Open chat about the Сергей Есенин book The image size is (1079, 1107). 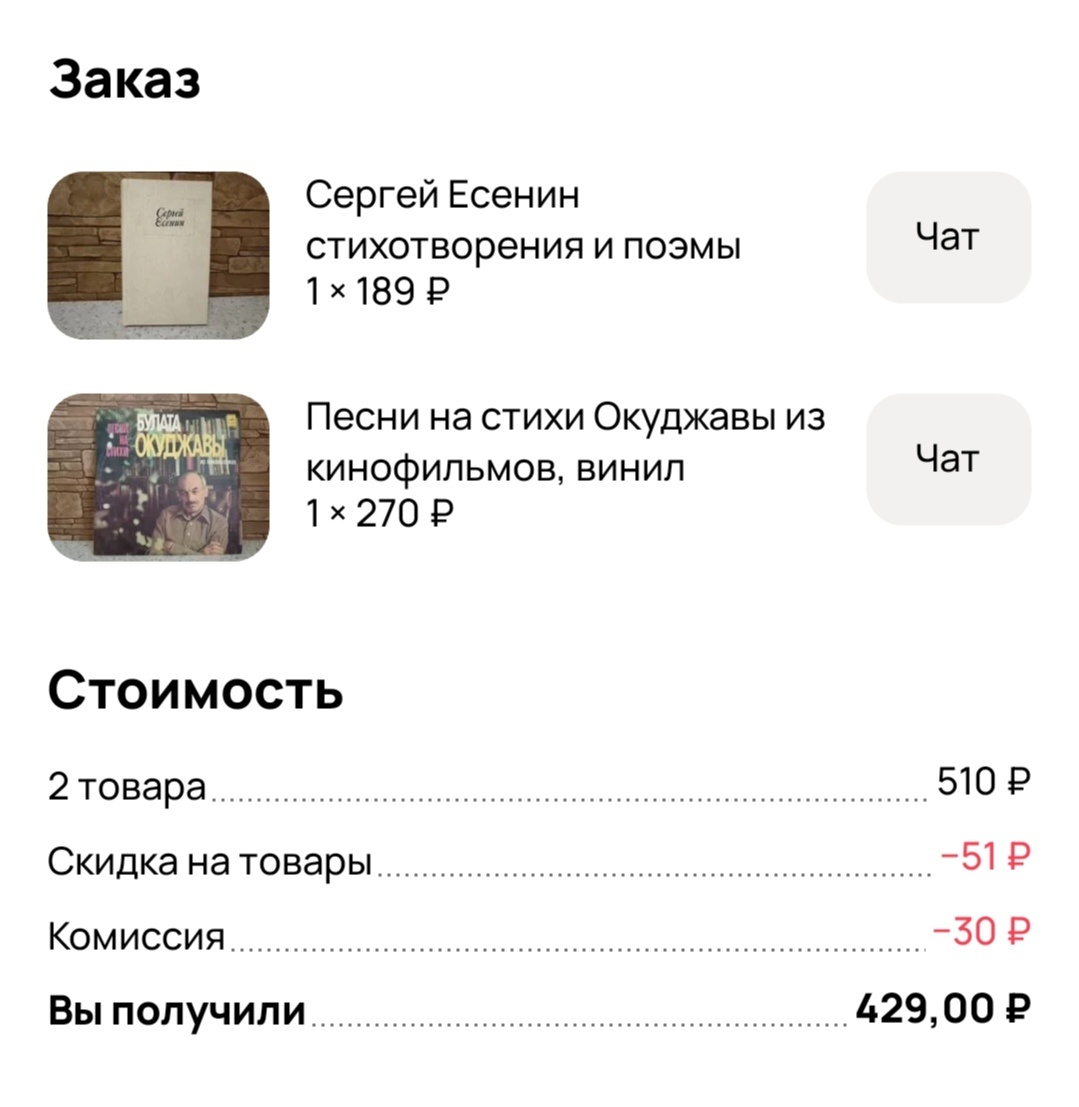(948, 236)
